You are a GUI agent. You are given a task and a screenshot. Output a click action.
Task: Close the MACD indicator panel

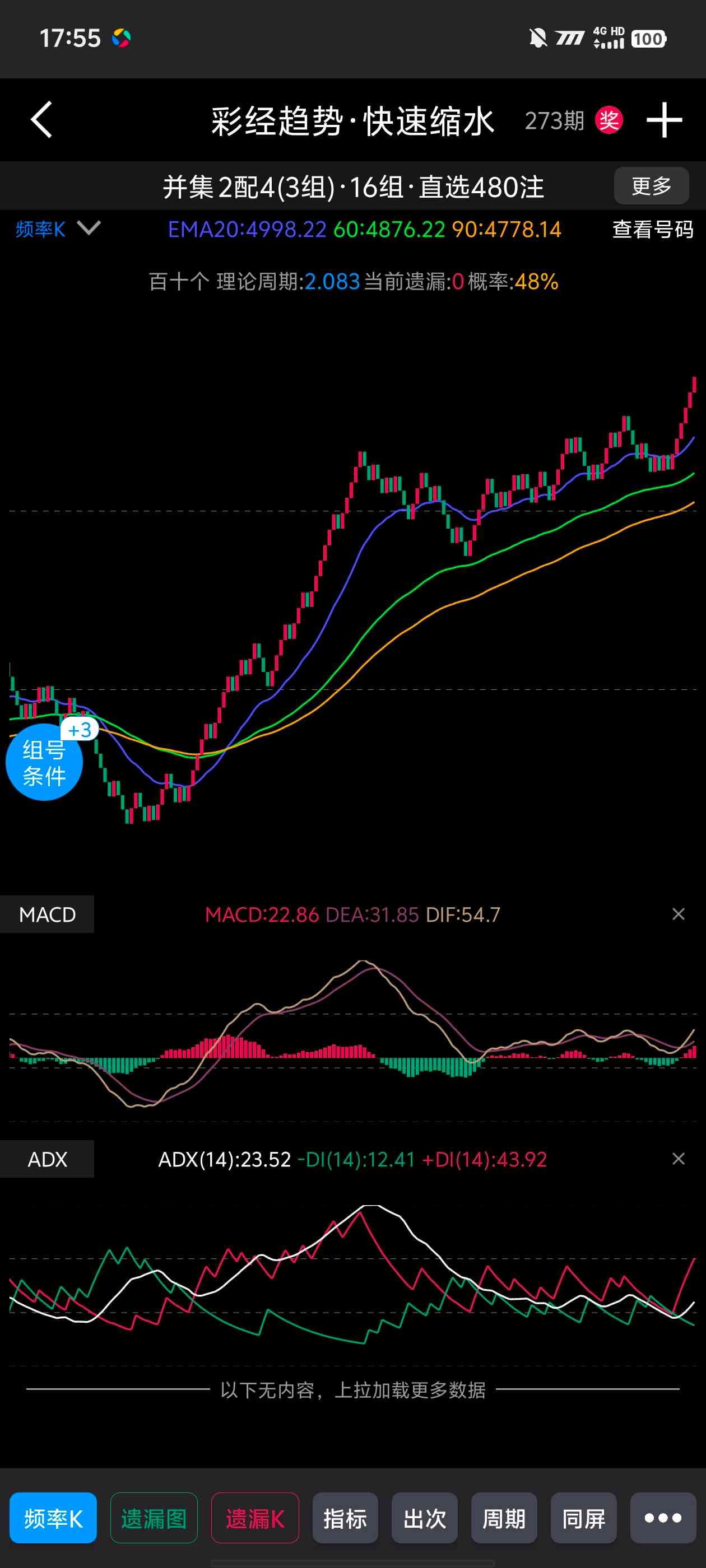click(678, 914)
